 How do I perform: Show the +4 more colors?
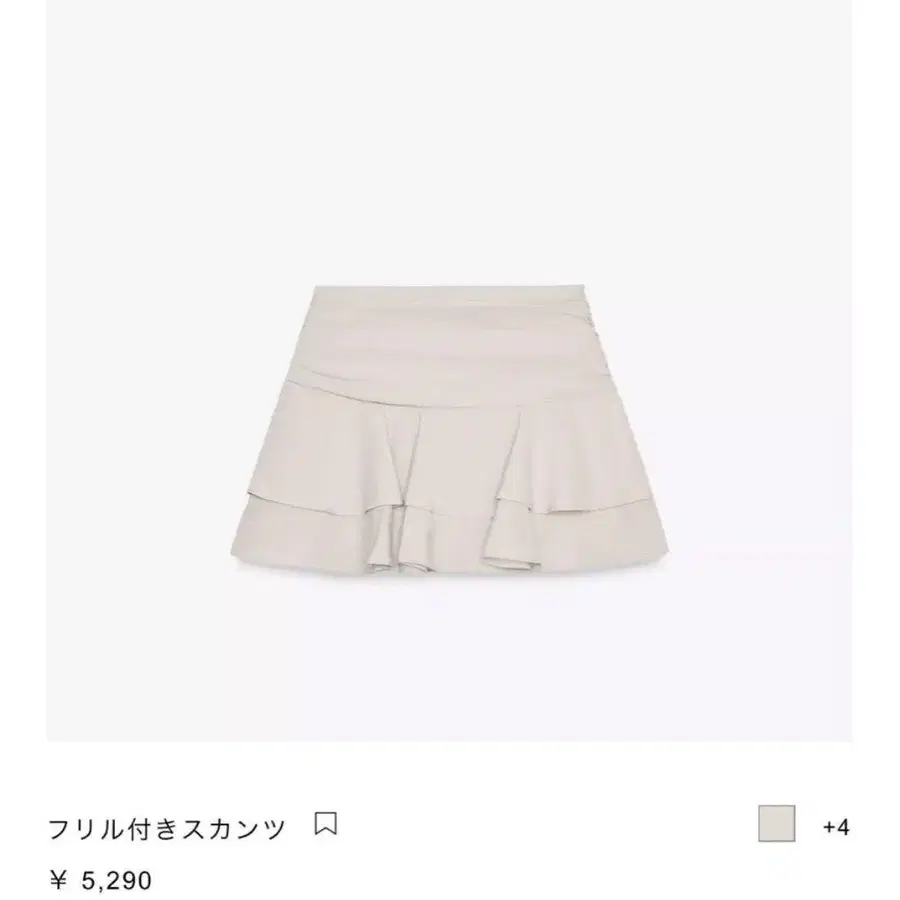pyautogui.click(x=836, y=827)
